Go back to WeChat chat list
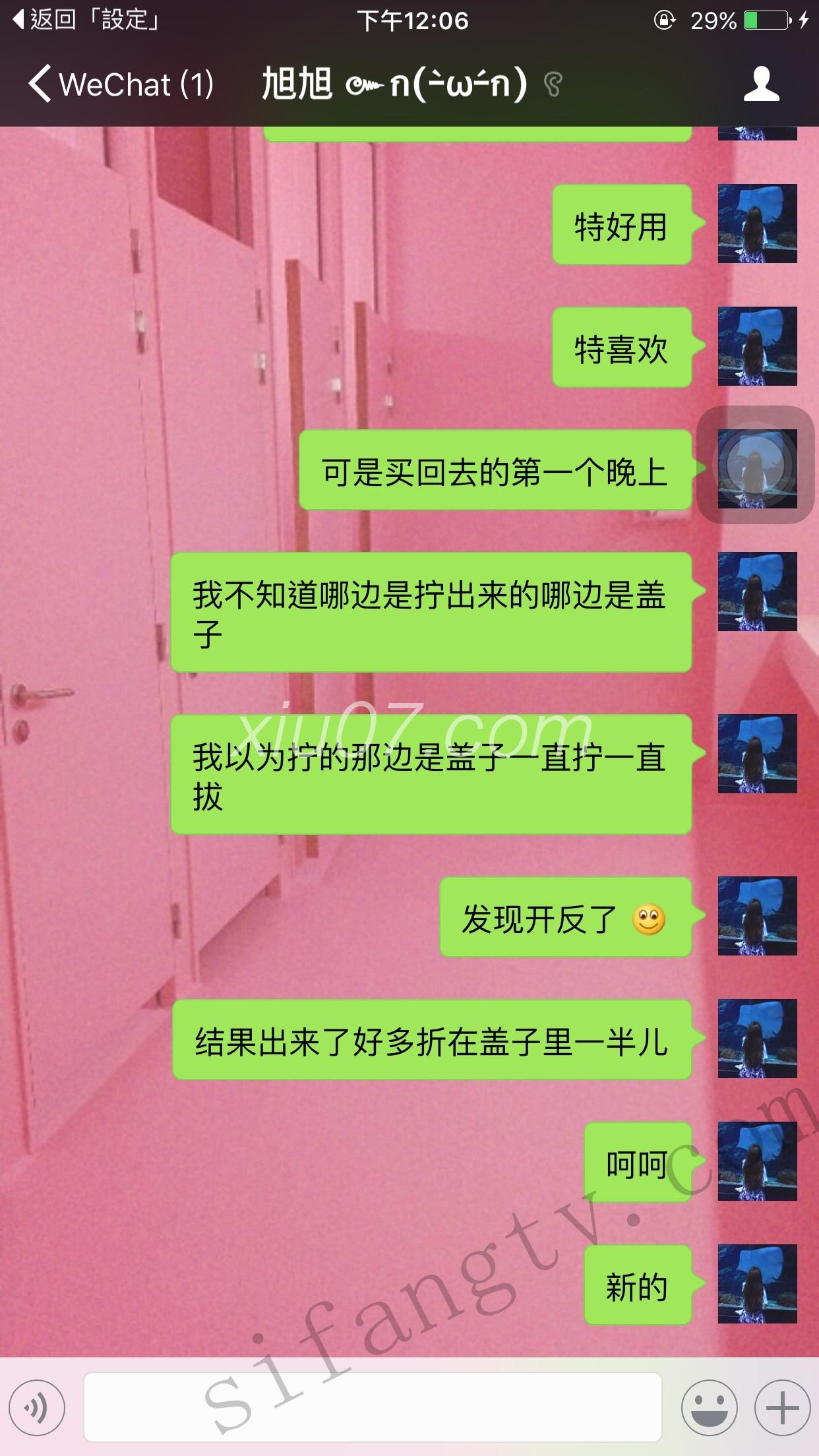819x1456 pixels. point(121,85)
